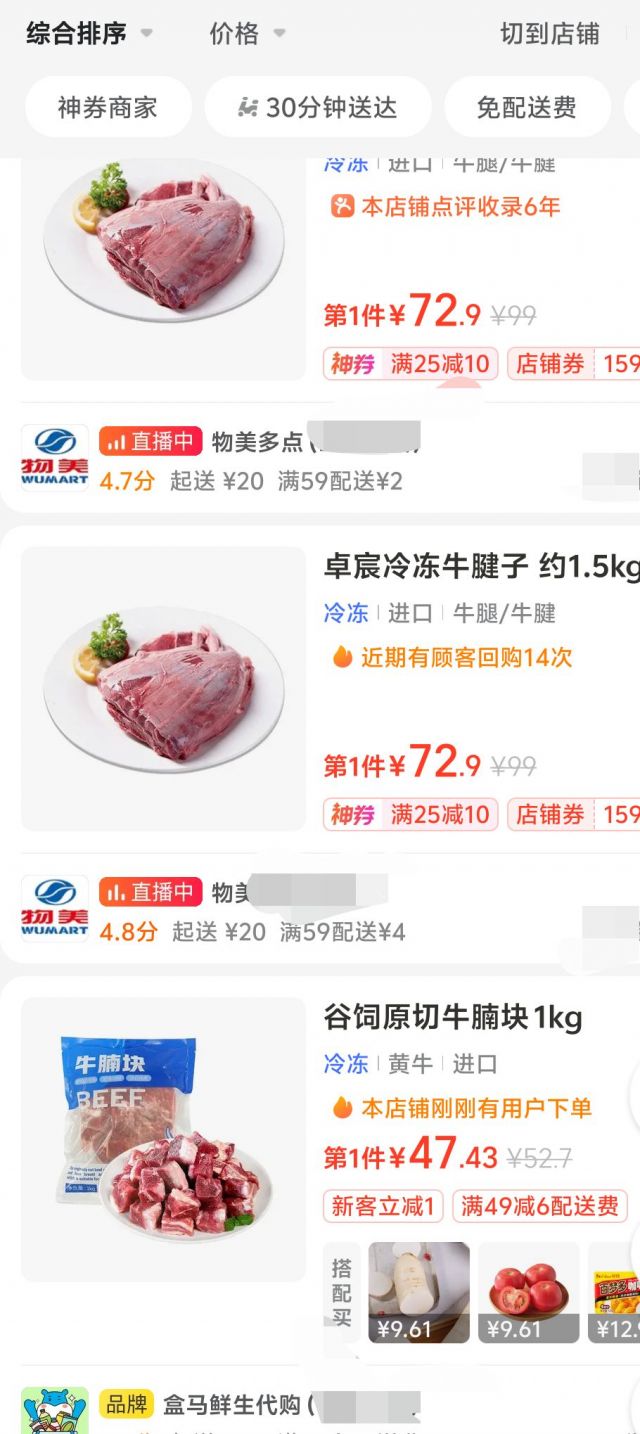The height and width of the screenshot is (1434, 640).
Task: View the tomato add-on item priced ¥9.61
Action: pyautogui.click(x=528, y=1291)
